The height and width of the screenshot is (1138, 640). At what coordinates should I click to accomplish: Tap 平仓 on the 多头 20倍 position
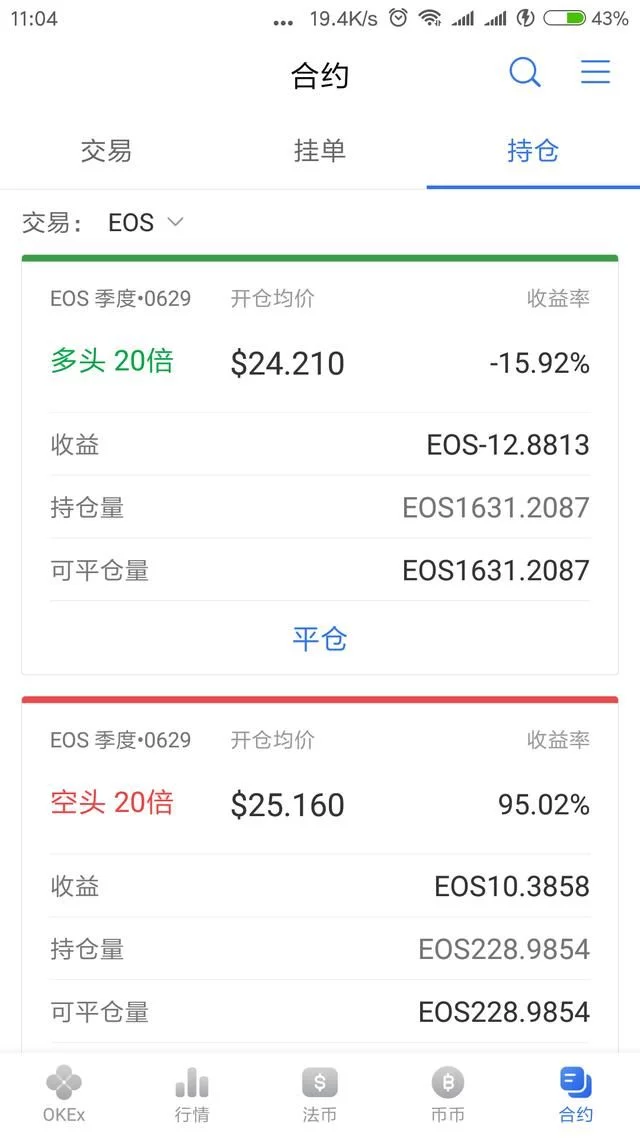coord(320,639)
